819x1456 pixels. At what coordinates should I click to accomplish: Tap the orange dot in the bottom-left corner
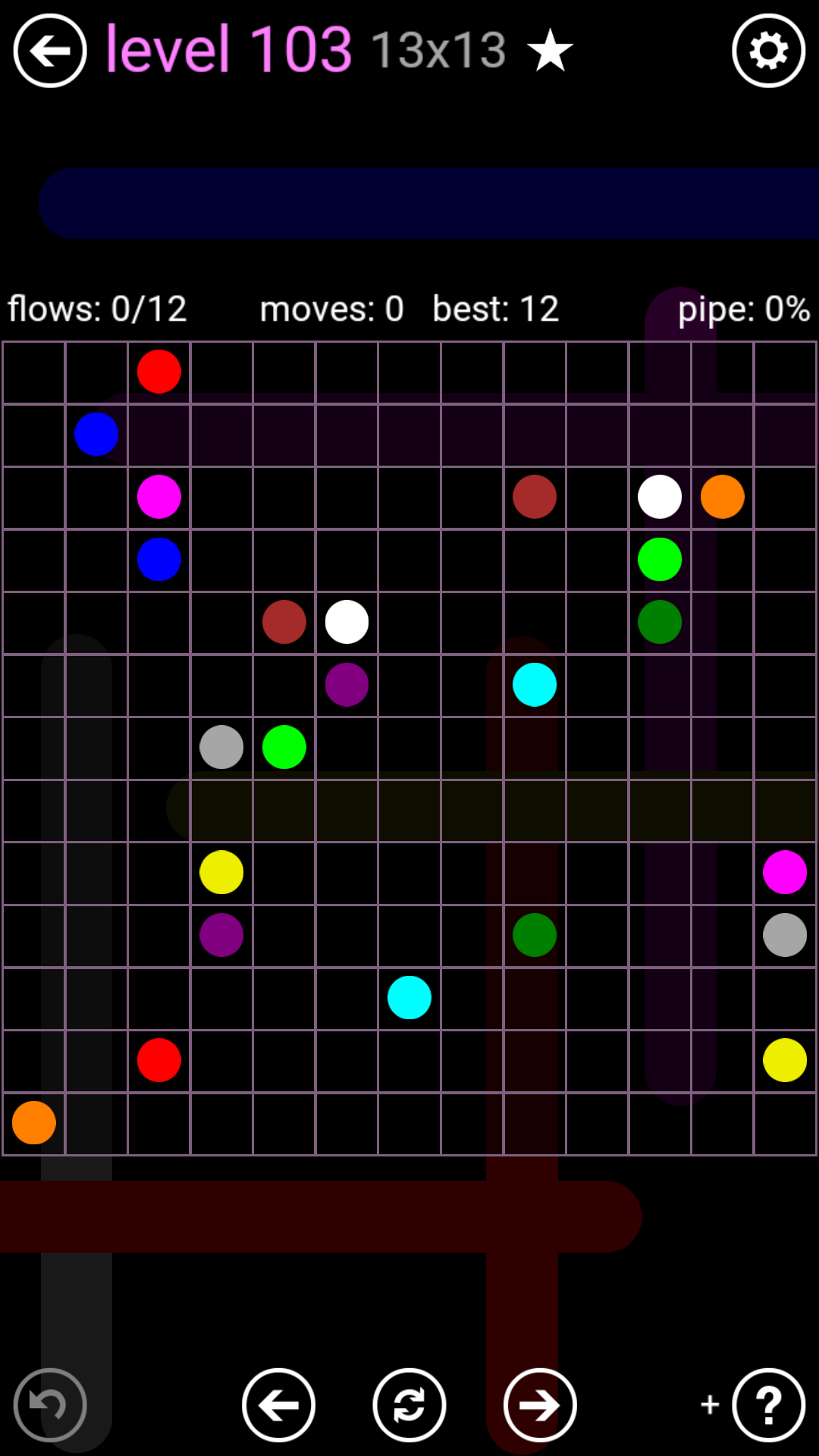coord(34,1122)
